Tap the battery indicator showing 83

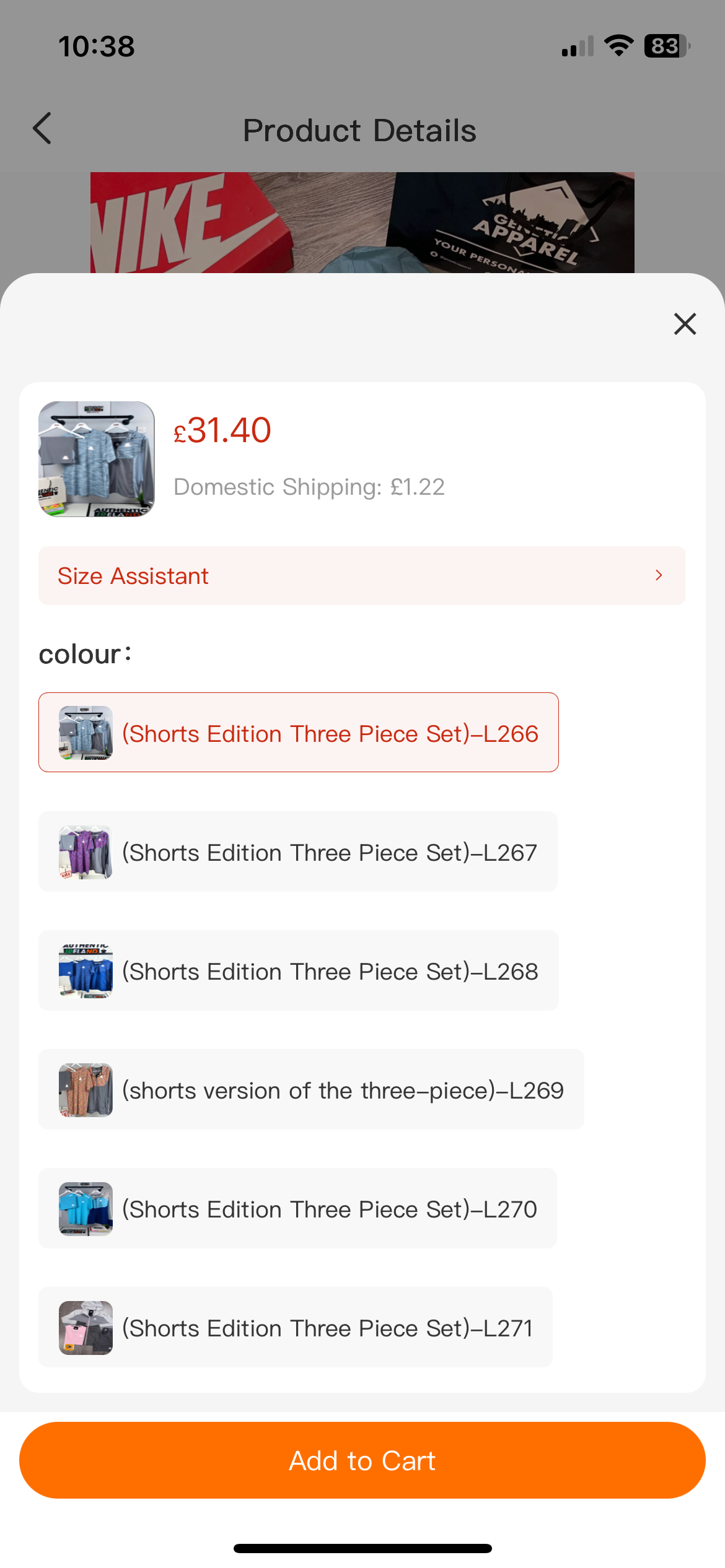point(666,45)
